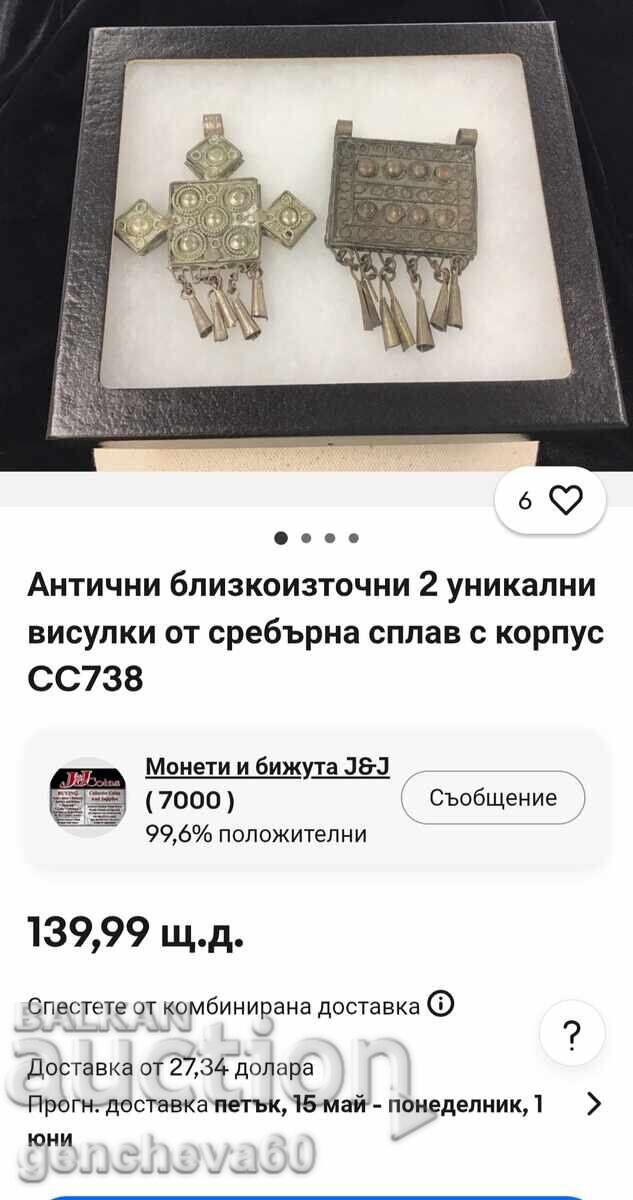Image resolution: width=633 pixels, height=1200 pixels.
Task: Open the pendants product photo
Action: 316,235
